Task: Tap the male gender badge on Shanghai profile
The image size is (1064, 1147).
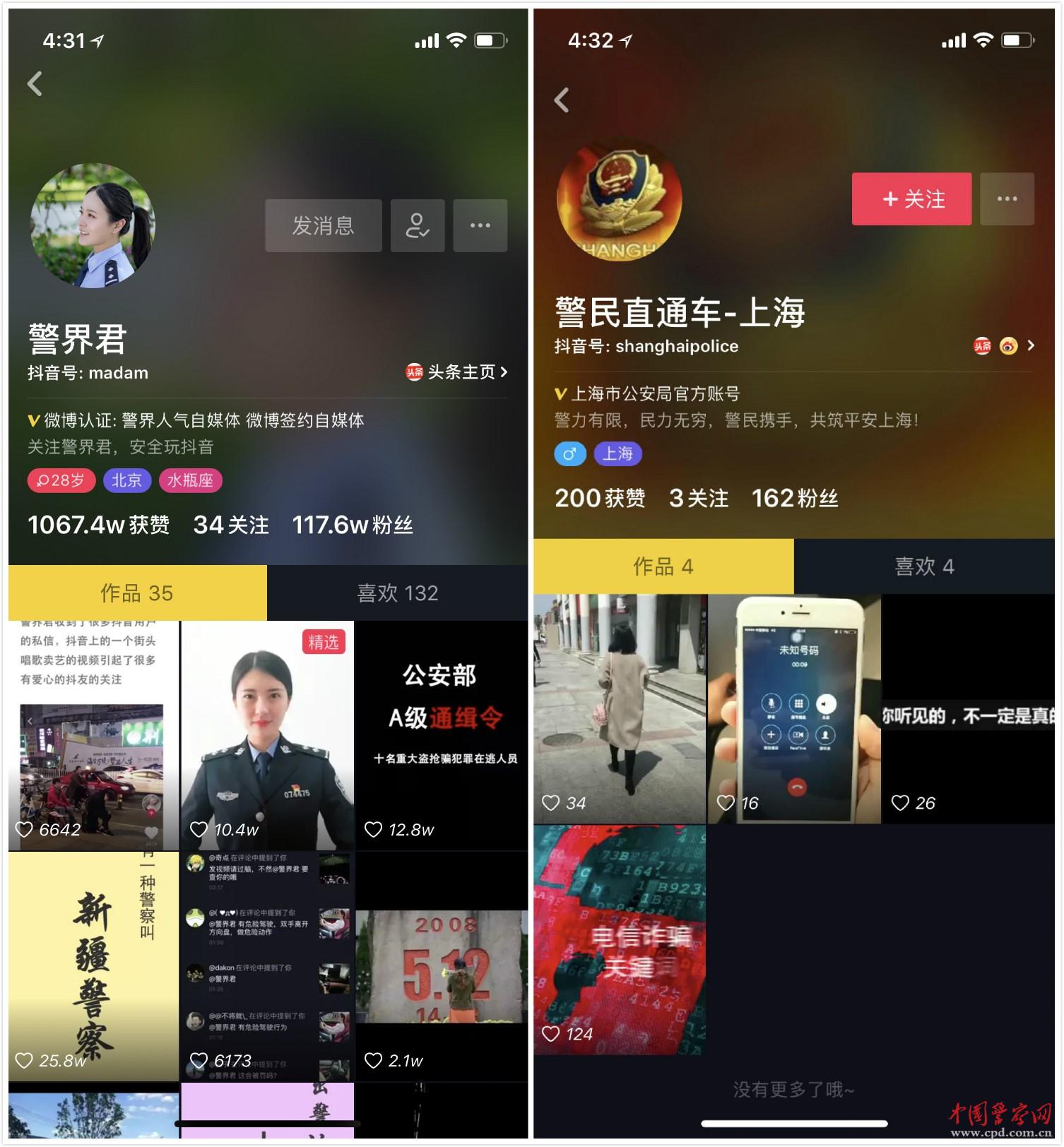Action: (569, 455)
